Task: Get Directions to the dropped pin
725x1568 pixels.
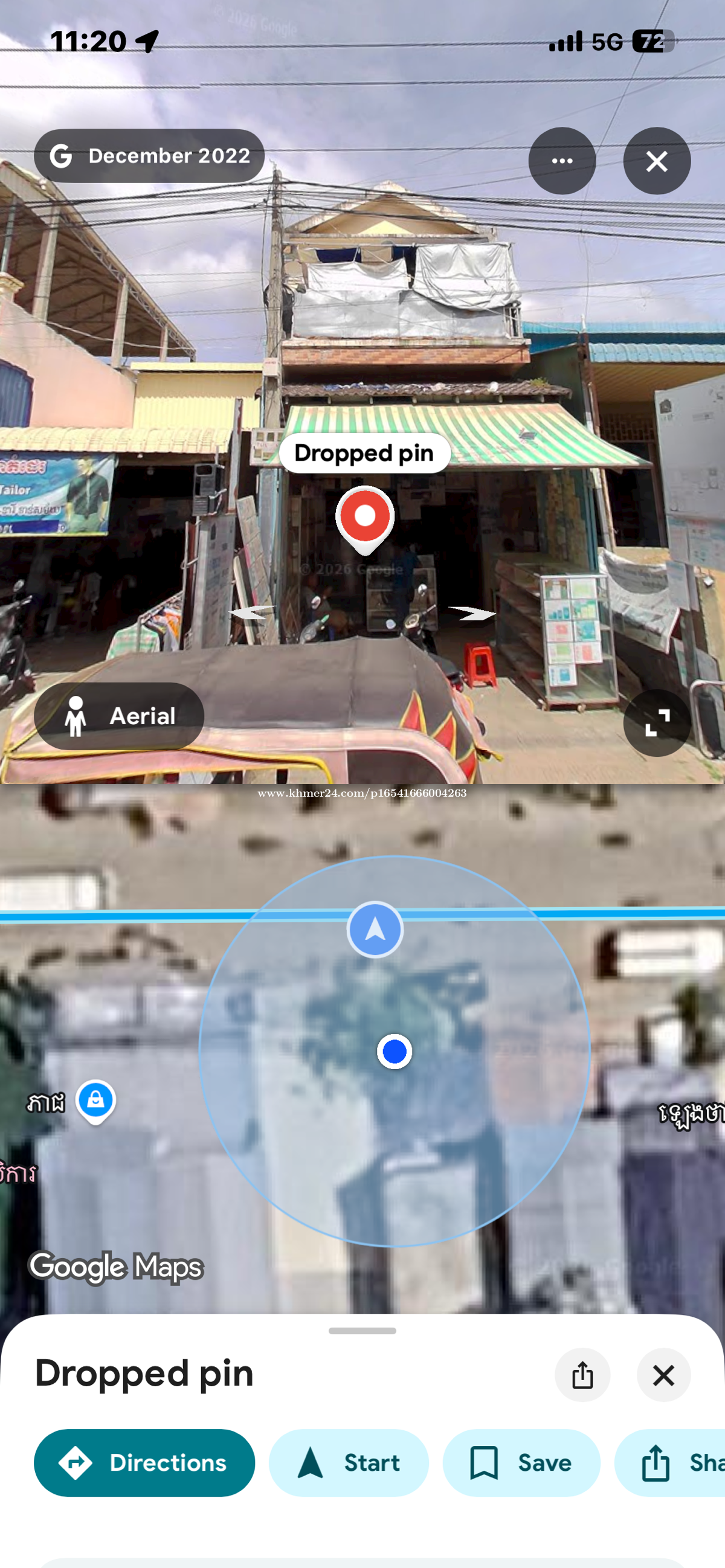Action: (x=144, y=1463)
